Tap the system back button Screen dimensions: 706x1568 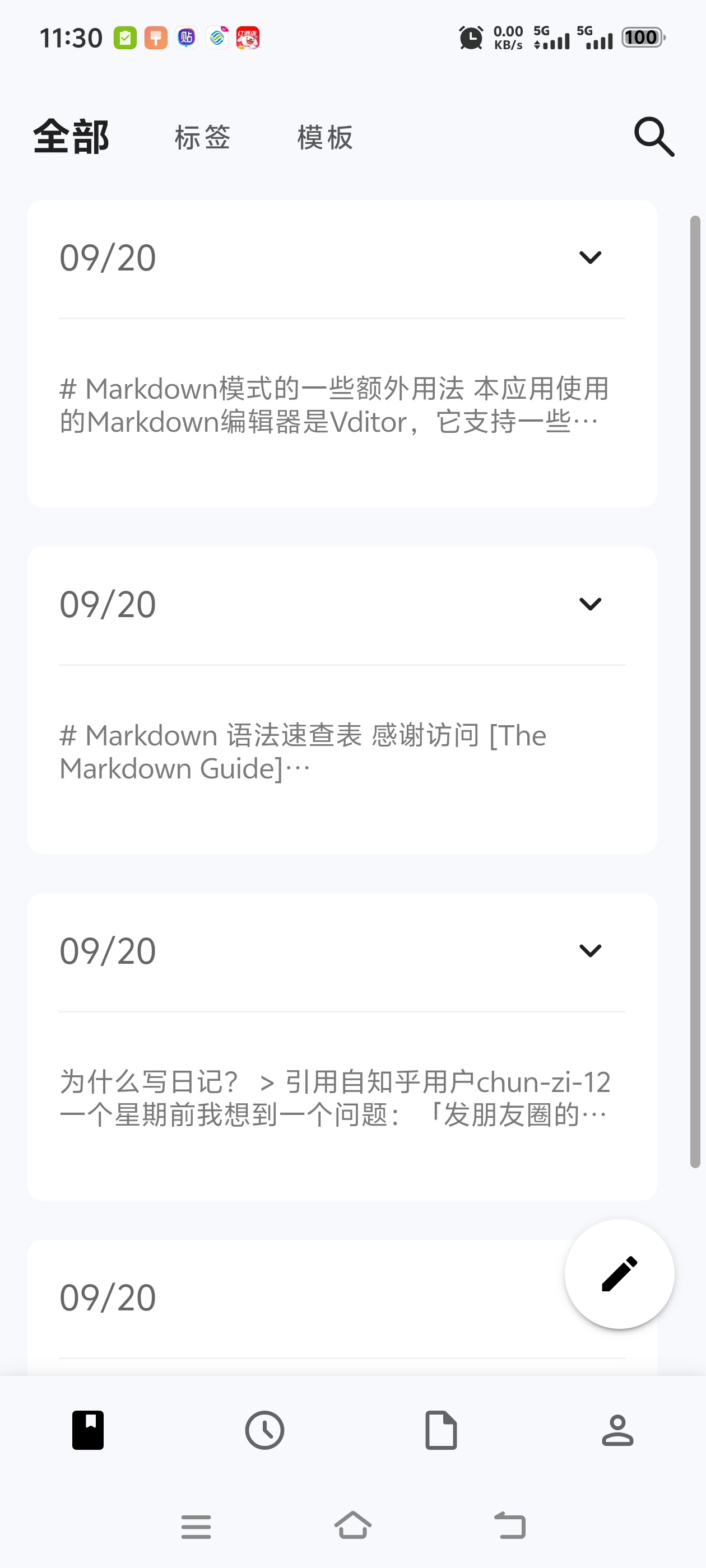click(509, 1525)
